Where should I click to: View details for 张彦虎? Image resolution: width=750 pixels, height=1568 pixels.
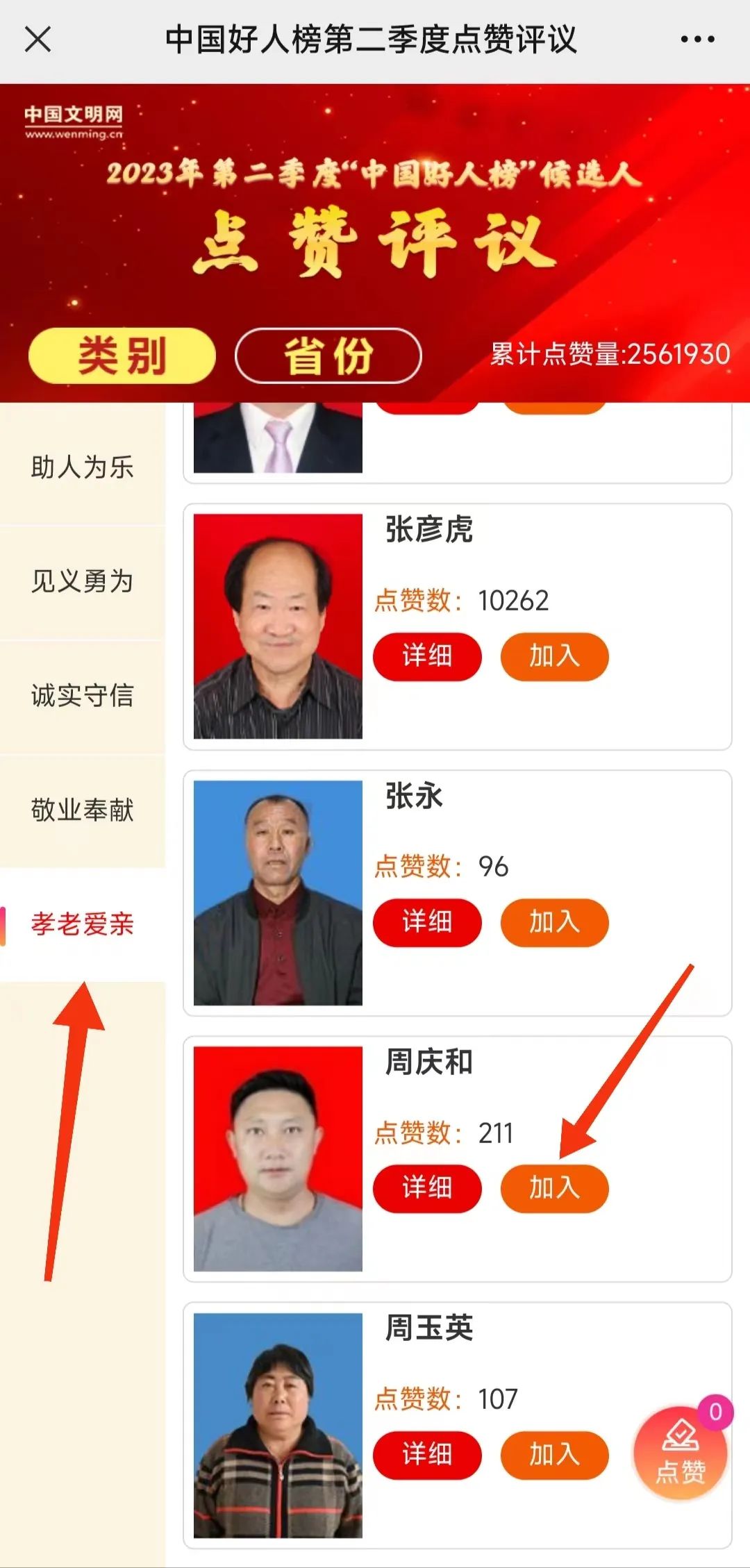427,656
